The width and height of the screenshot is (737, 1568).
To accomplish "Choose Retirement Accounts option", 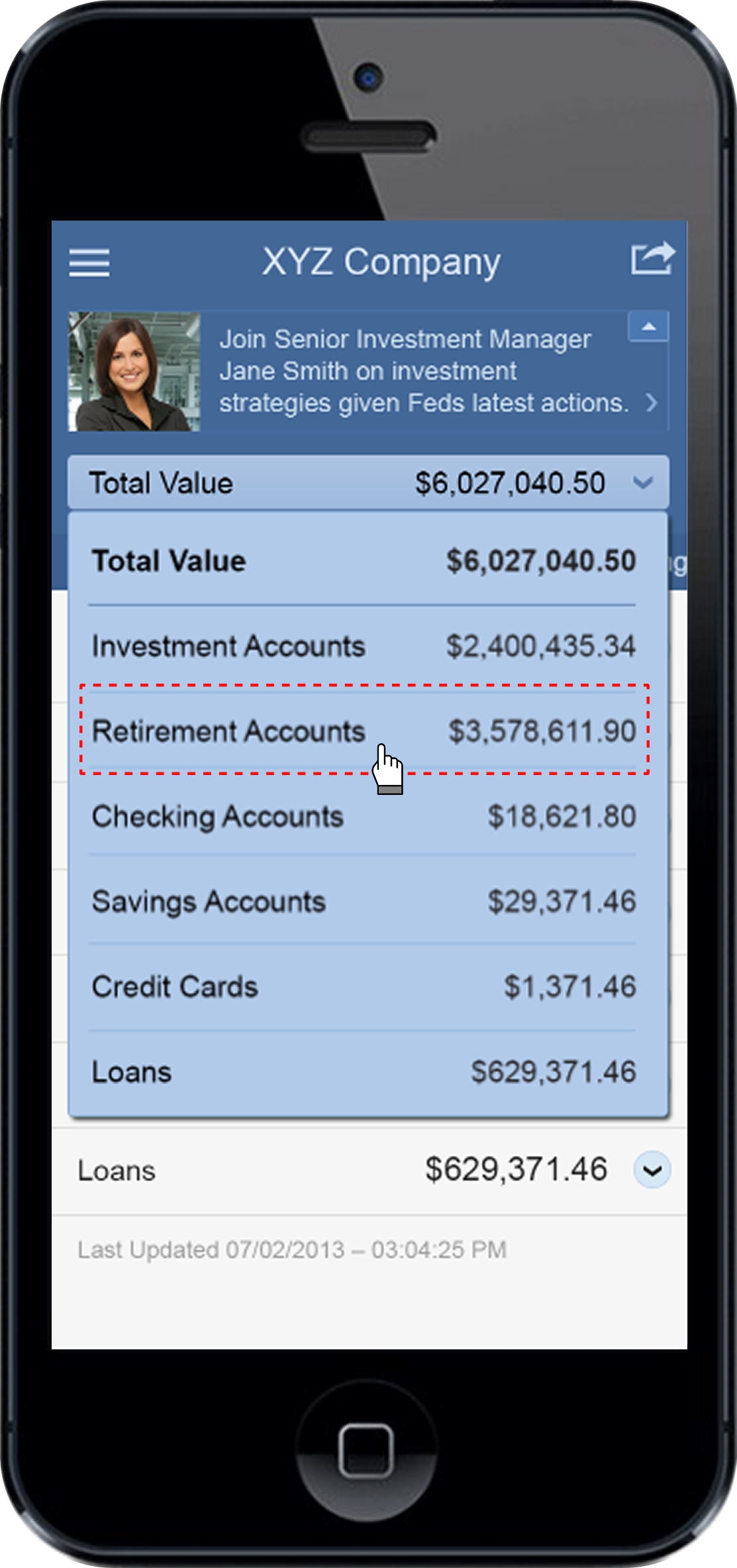I will tap(363, 731).
